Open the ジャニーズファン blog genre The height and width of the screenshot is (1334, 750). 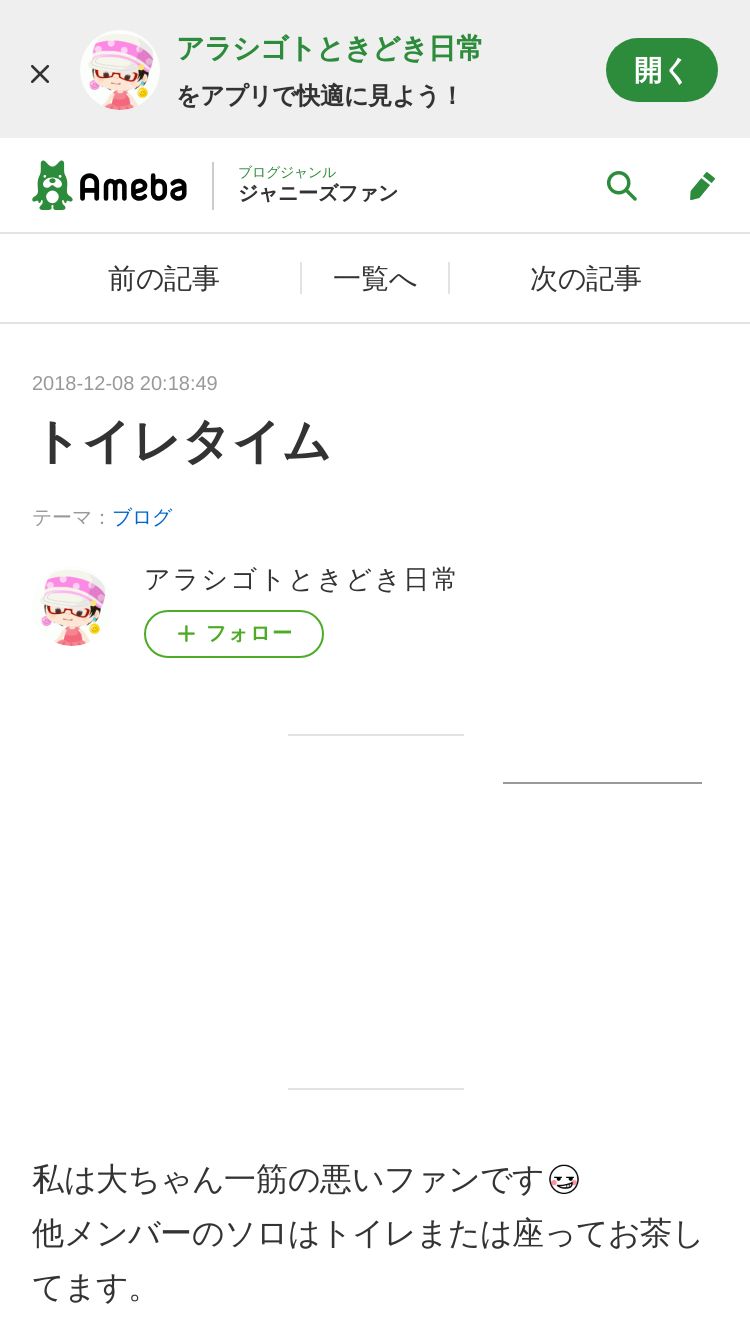coord(317,186)
